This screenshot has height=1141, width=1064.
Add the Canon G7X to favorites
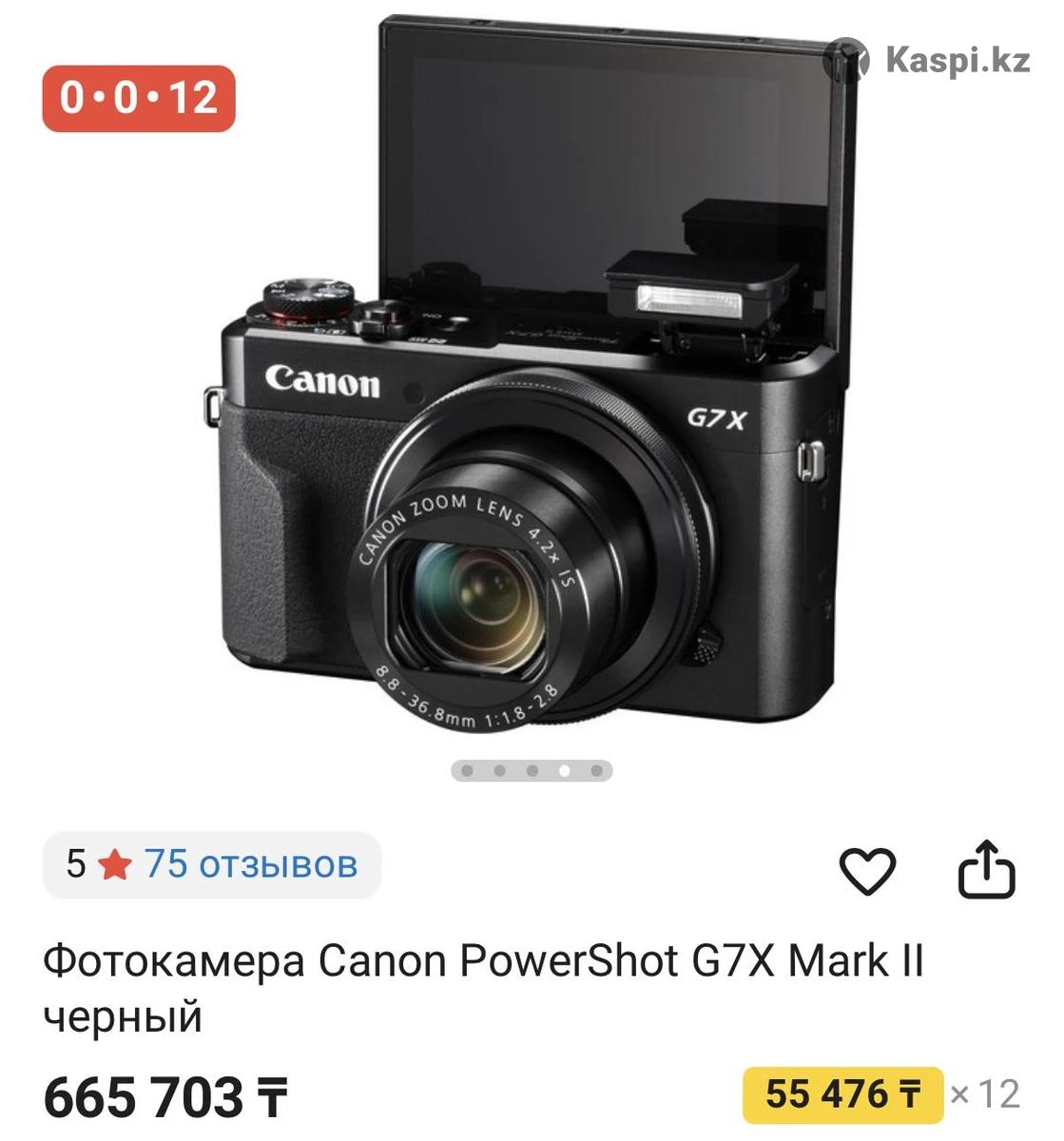(x=867, y=870)
